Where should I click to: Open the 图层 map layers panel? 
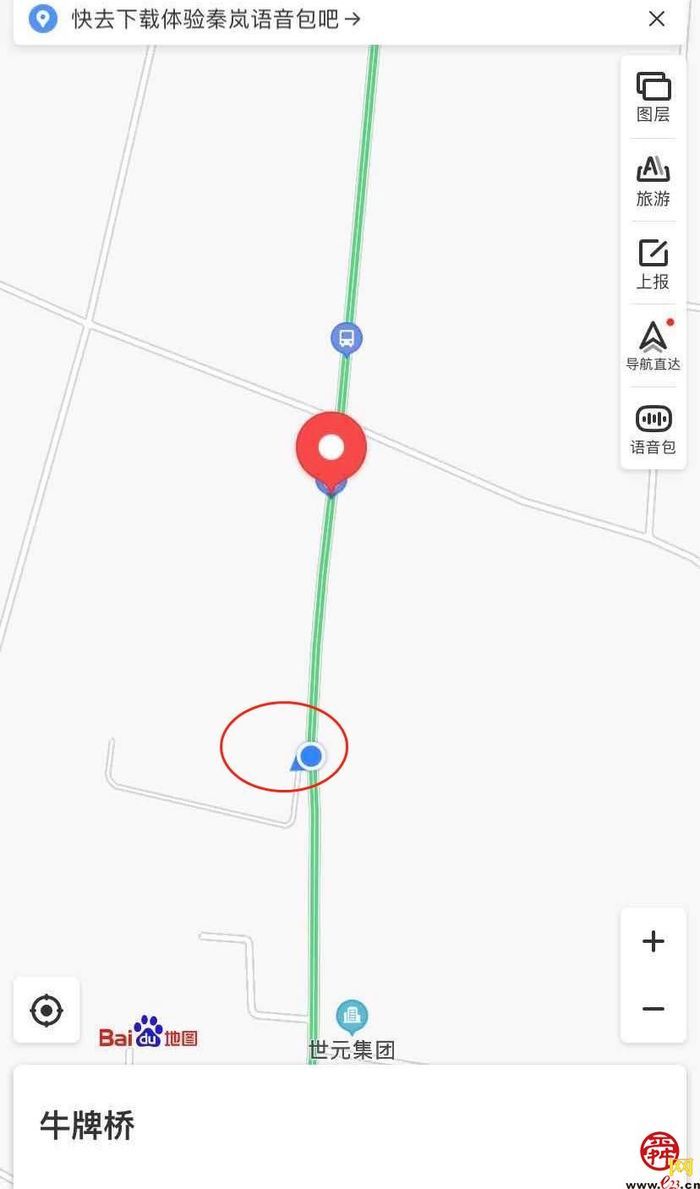point(653,97)
